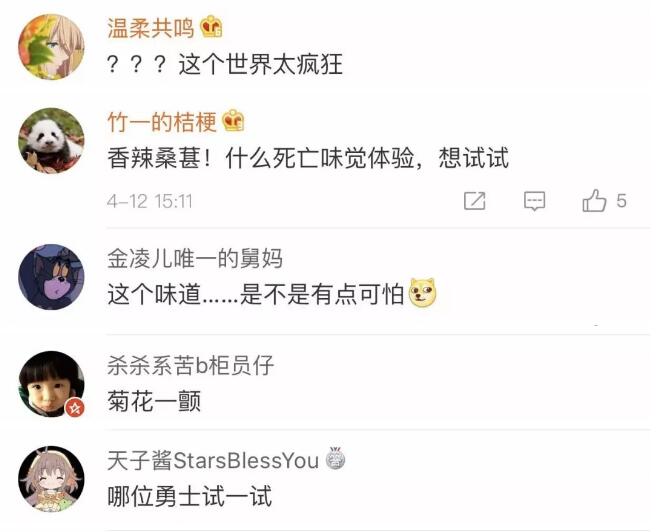Tap username 温柔共鸣

151,27
